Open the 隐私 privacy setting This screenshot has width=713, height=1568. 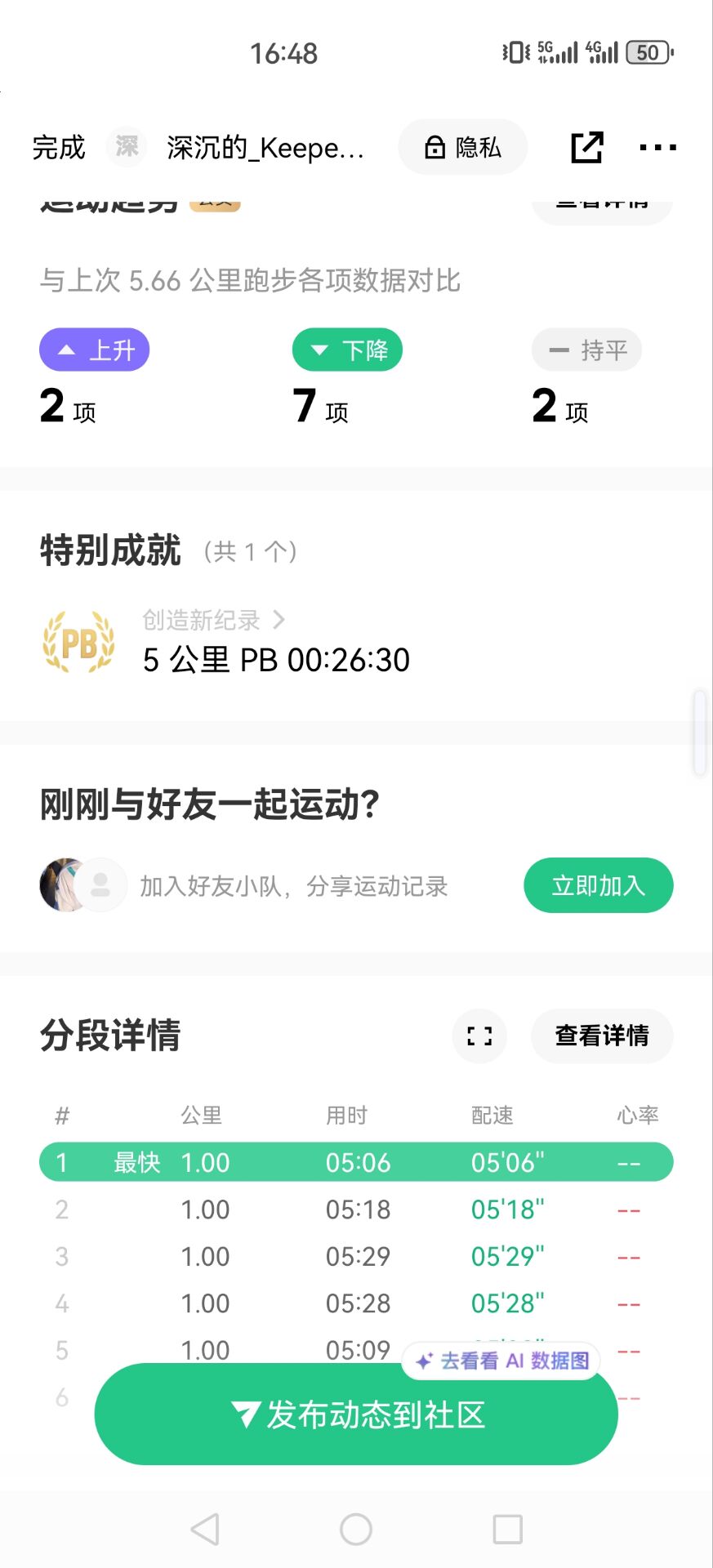coord(462,147)
